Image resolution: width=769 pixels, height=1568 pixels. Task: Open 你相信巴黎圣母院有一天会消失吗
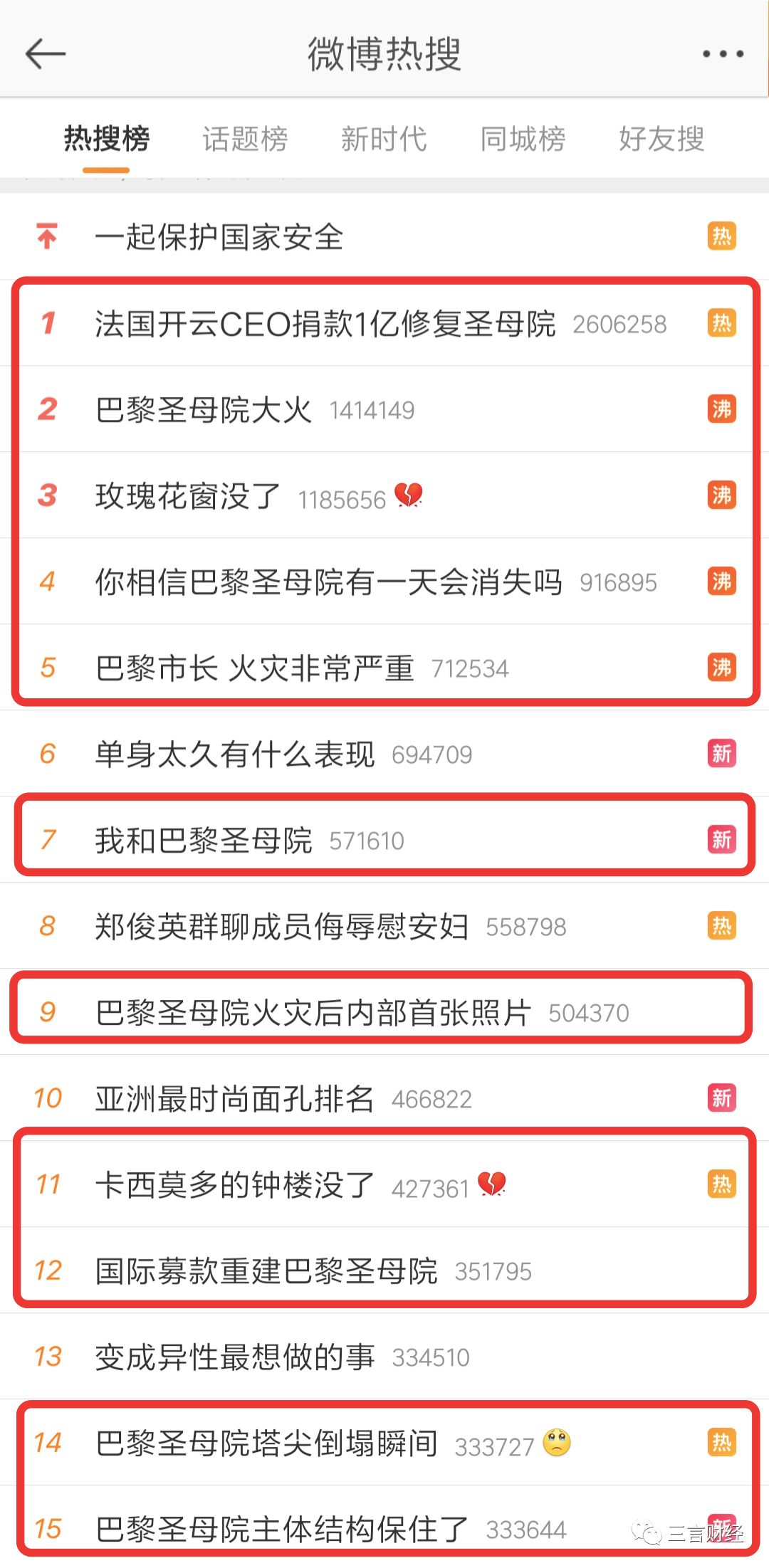328,582
